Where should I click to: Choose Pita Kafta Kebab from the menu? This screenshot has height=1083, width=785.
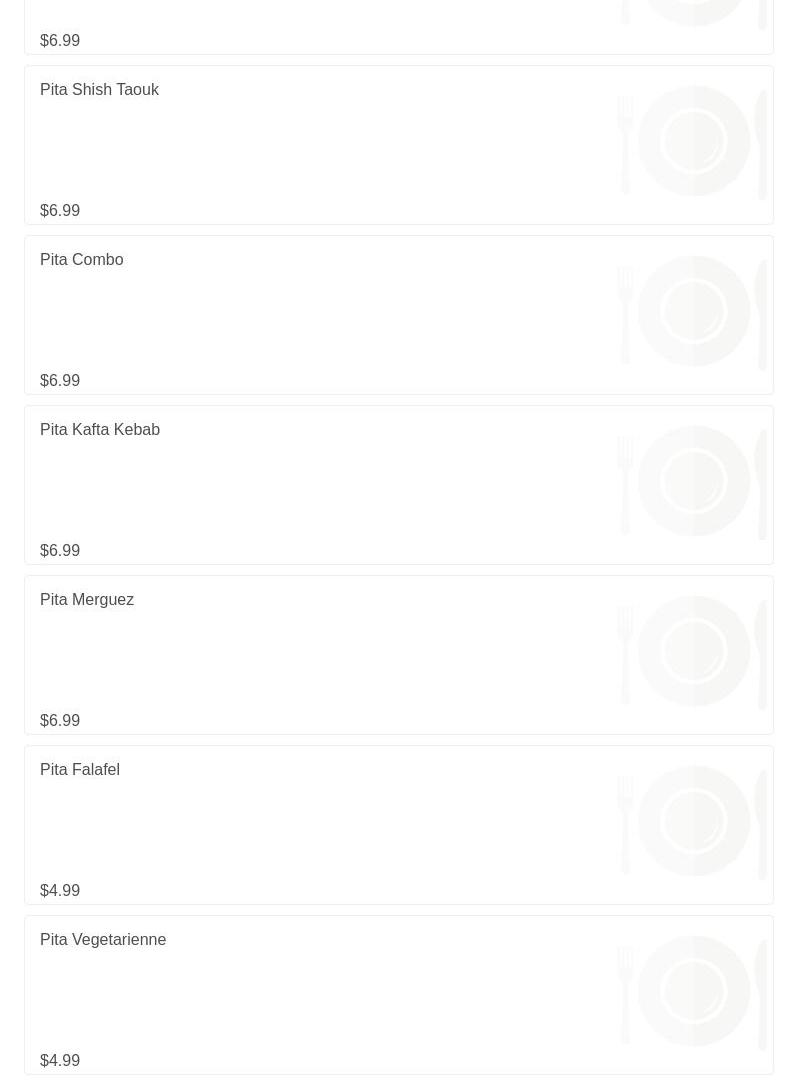coord(399,485)
